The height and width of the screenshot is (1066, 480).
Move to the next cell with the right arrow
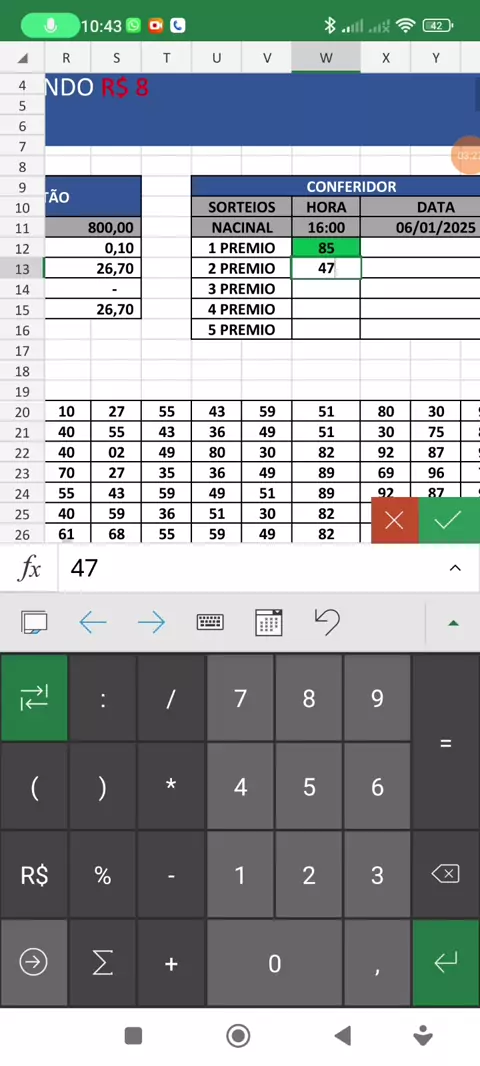[151, 622]
